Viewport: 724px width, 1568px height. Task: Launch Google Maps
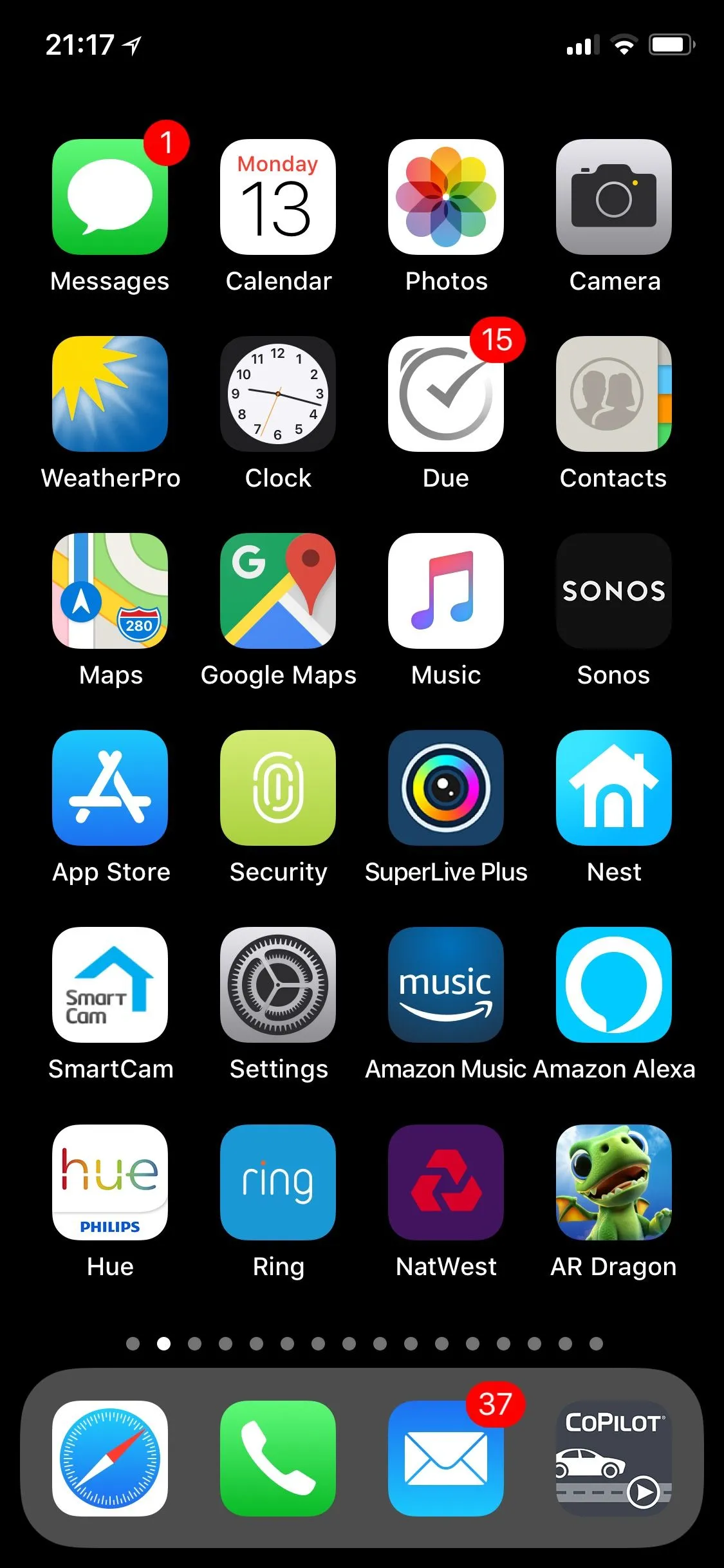[x=278, y=591]
